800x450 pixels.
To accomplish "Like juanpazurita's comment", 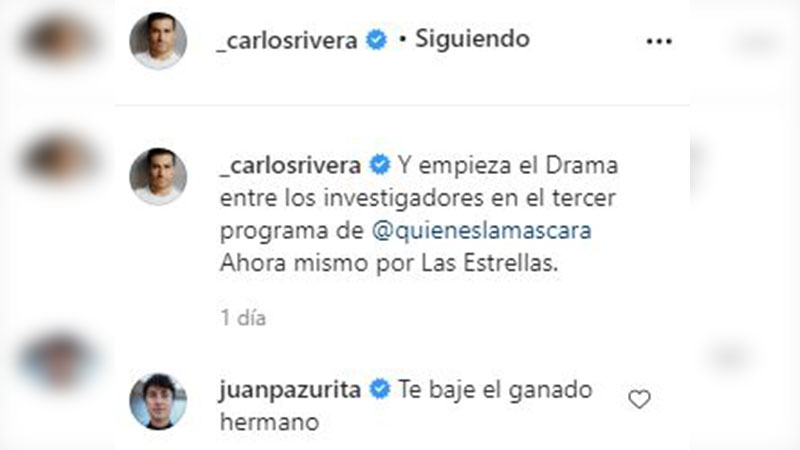I will (639, 399).
